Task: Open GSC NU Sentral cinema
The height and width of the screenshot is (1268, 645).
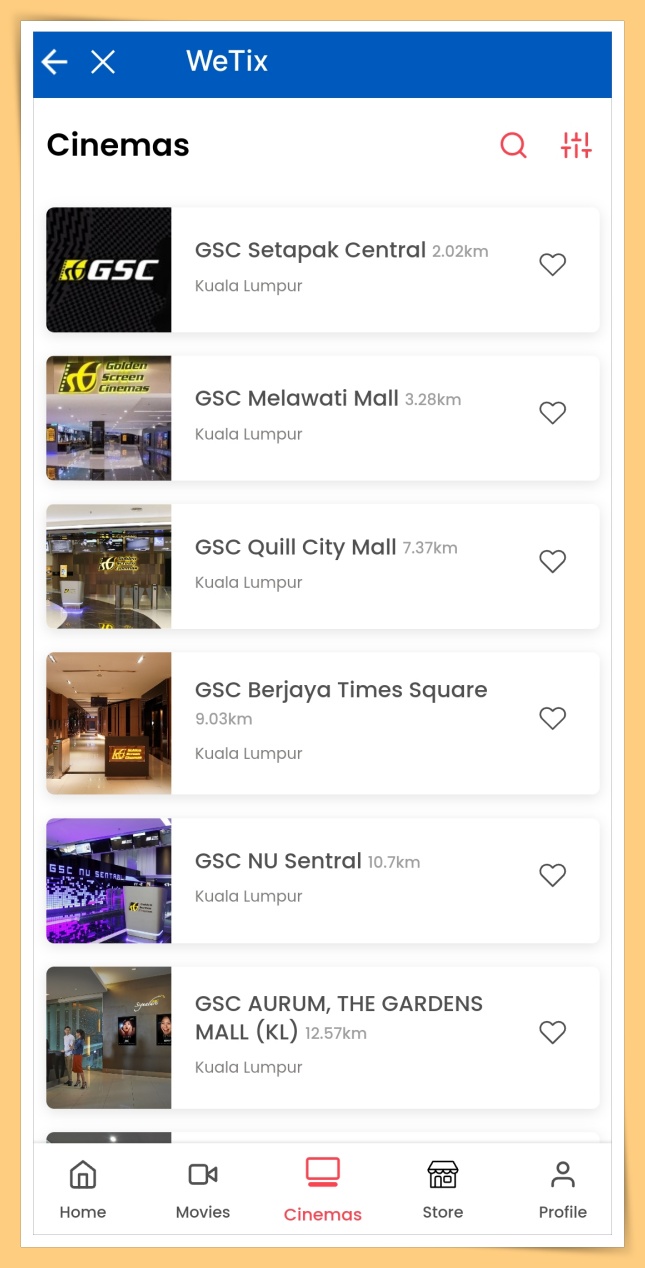Action: point(323,880)
